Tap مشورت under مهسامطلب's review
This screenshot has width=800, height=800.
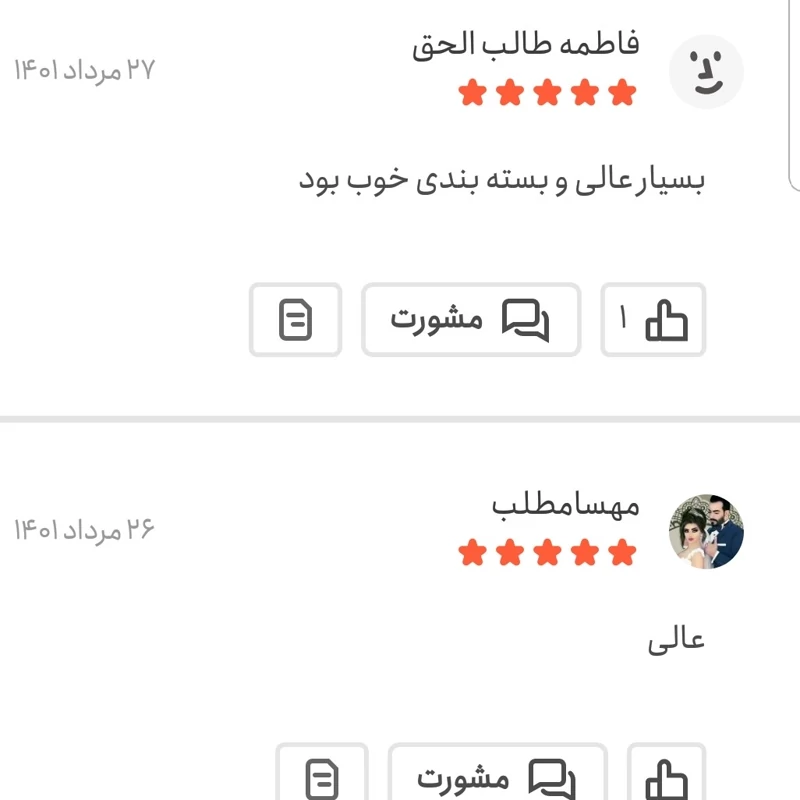[x=497, y=775]
